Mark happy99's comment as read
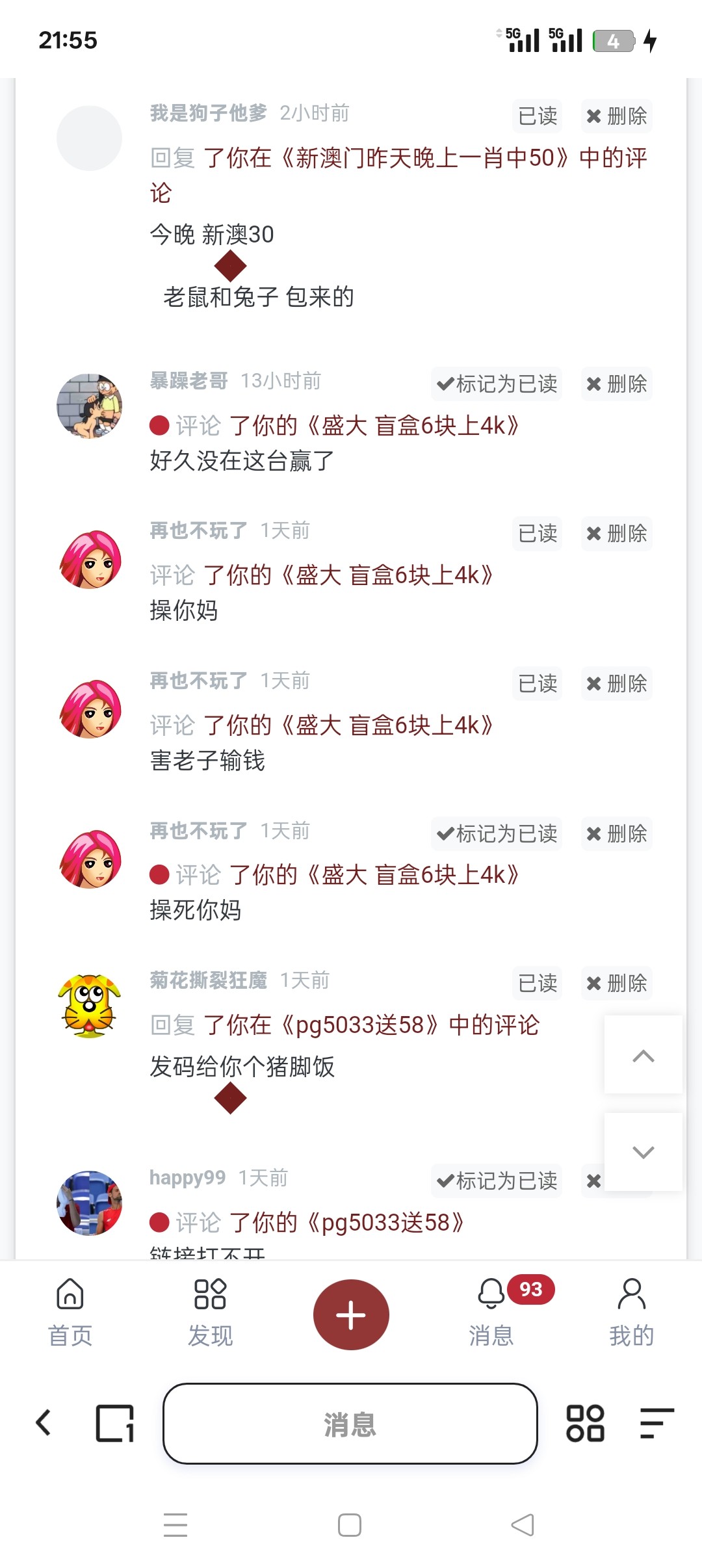This screenshot has height=1568, width=702. point(496,1181)
